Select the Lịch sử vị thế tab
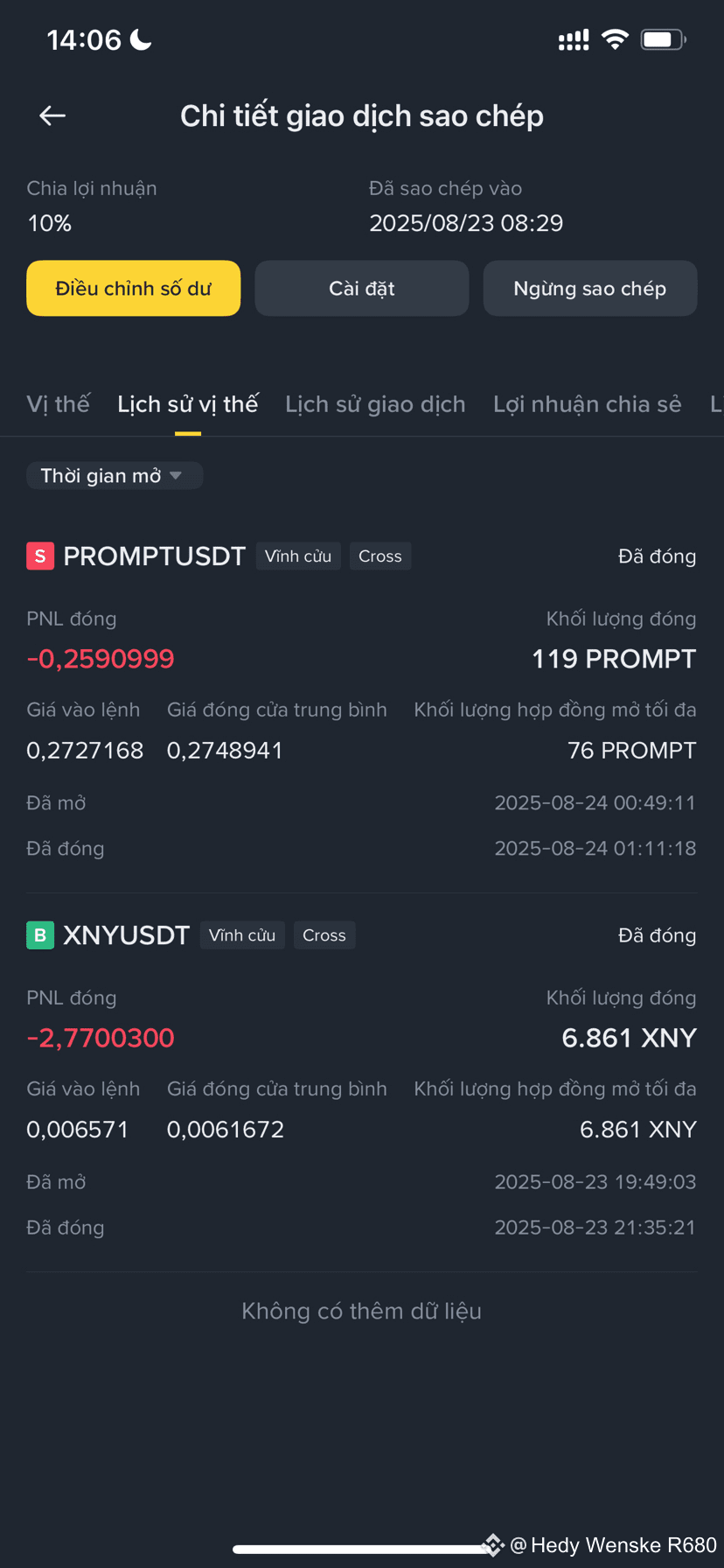Viewport: 724px width, 1568px height. click(188, 404)
